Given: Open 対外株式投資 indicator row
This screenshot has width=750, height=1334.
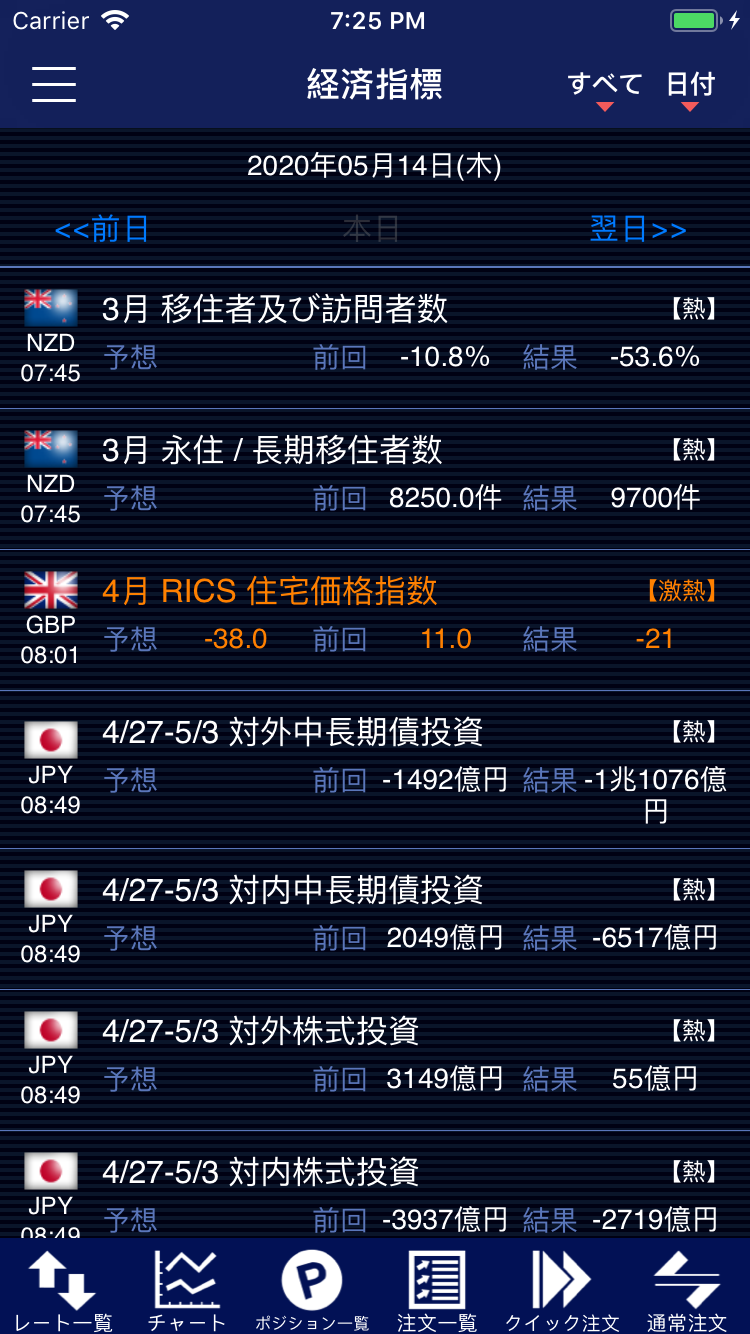Looking at the screenshot, I should [x=375, y=1060].
